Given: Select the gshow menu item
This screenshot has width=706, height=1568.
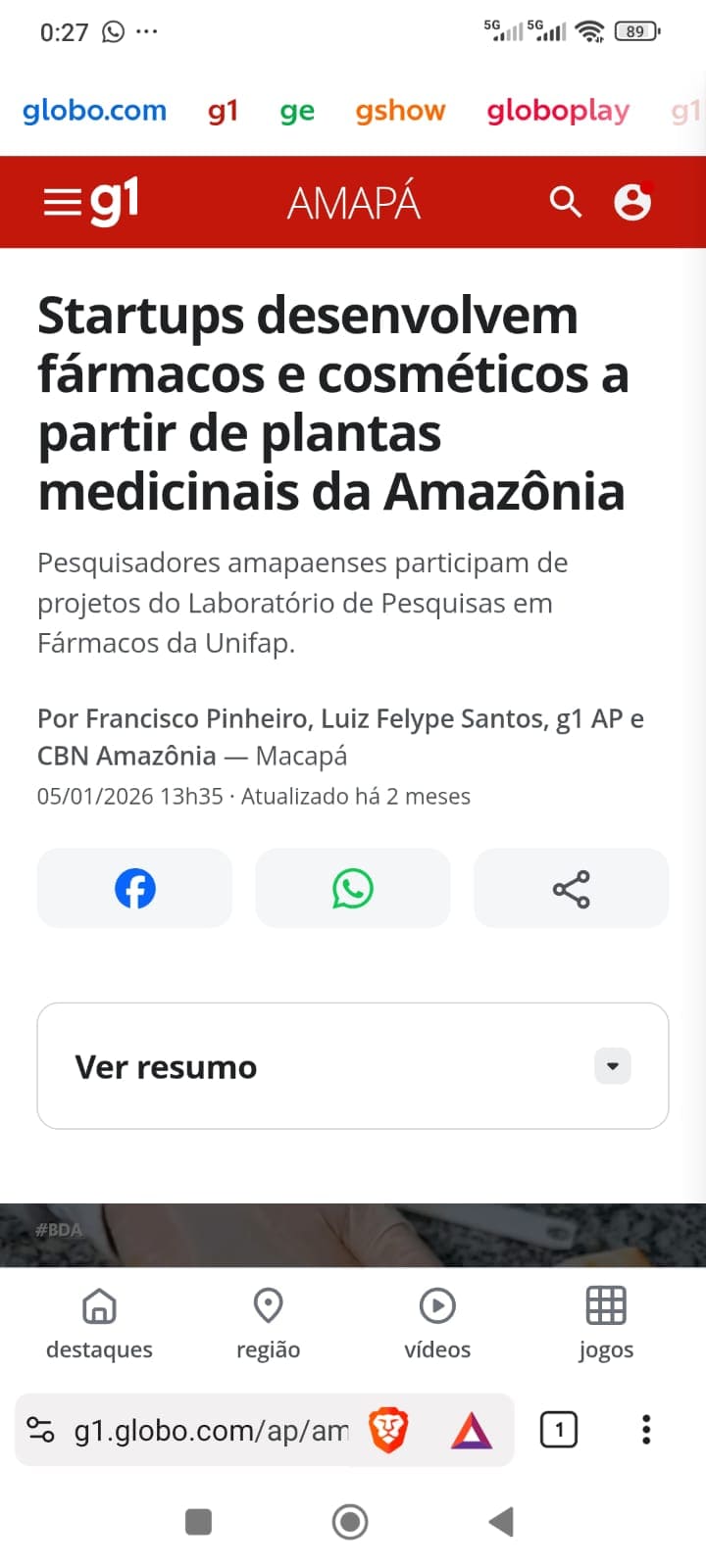Looking at the screenshot, I should 400,111.
